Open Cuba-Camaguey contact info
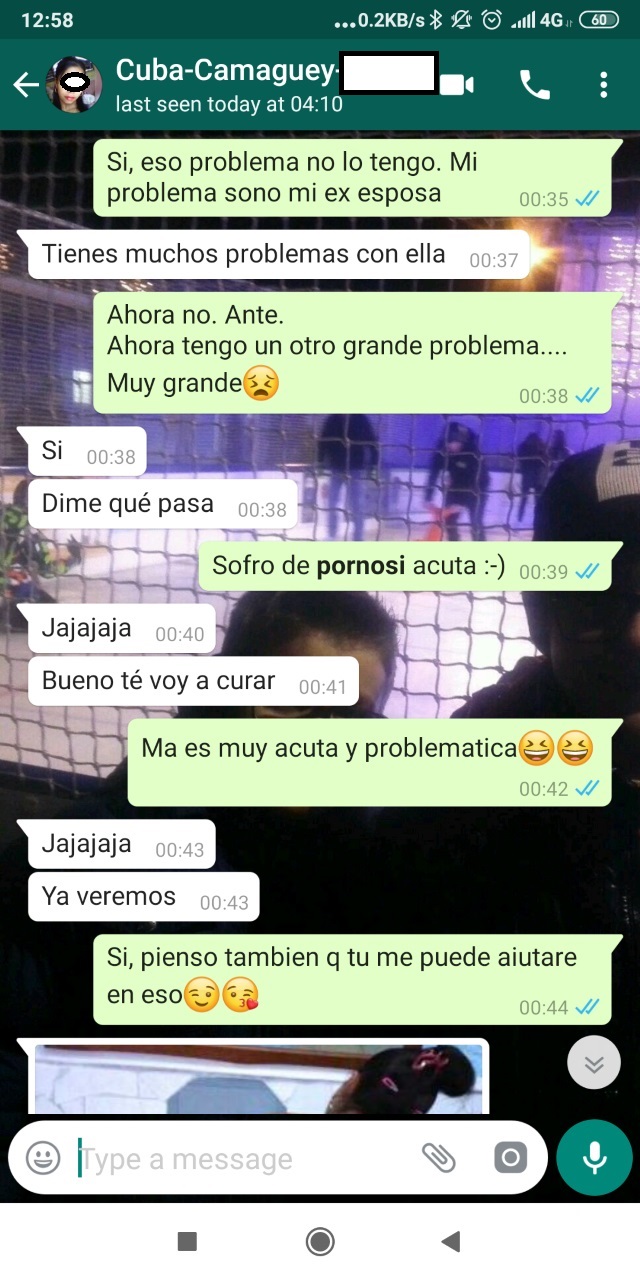Image resolution: width=640 pixels, height=1280 pixels. 228,85
